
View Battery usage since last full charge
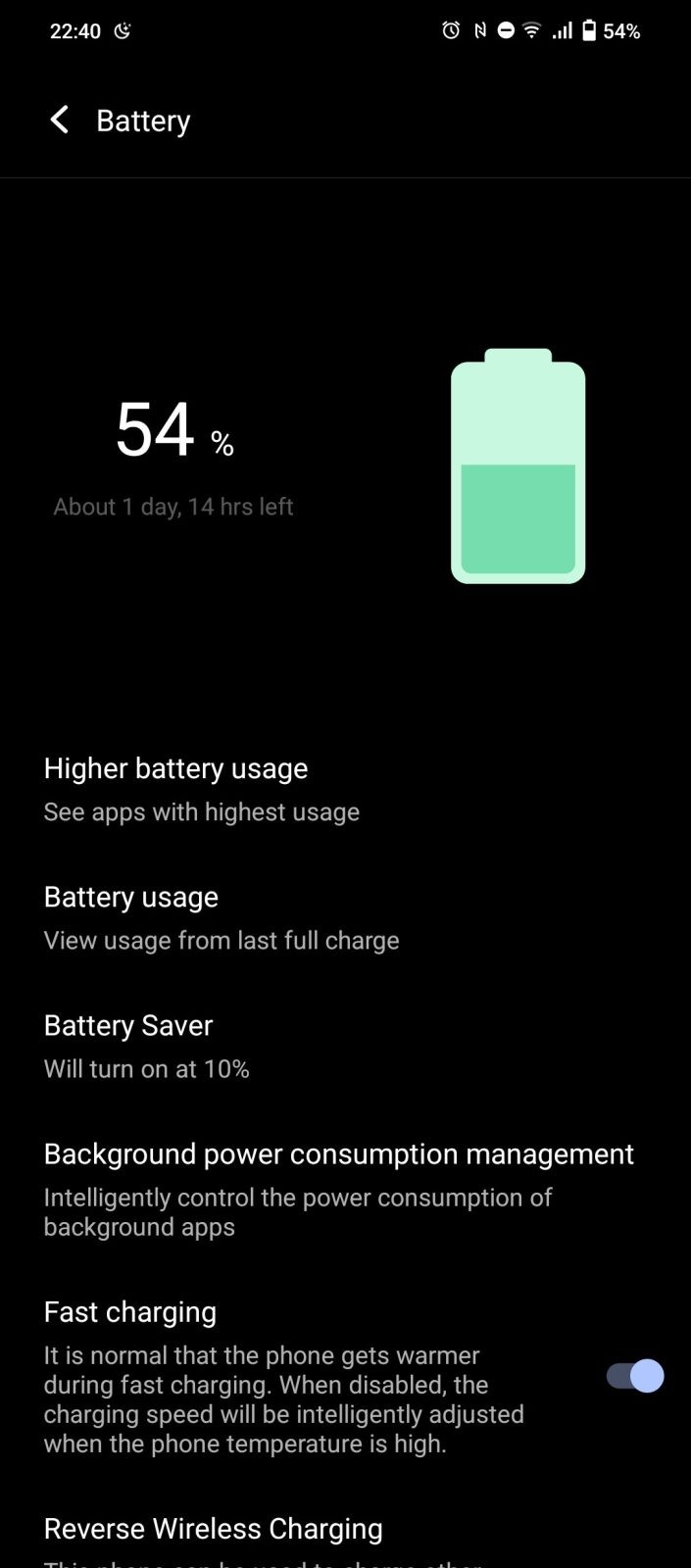click(345, 917)
